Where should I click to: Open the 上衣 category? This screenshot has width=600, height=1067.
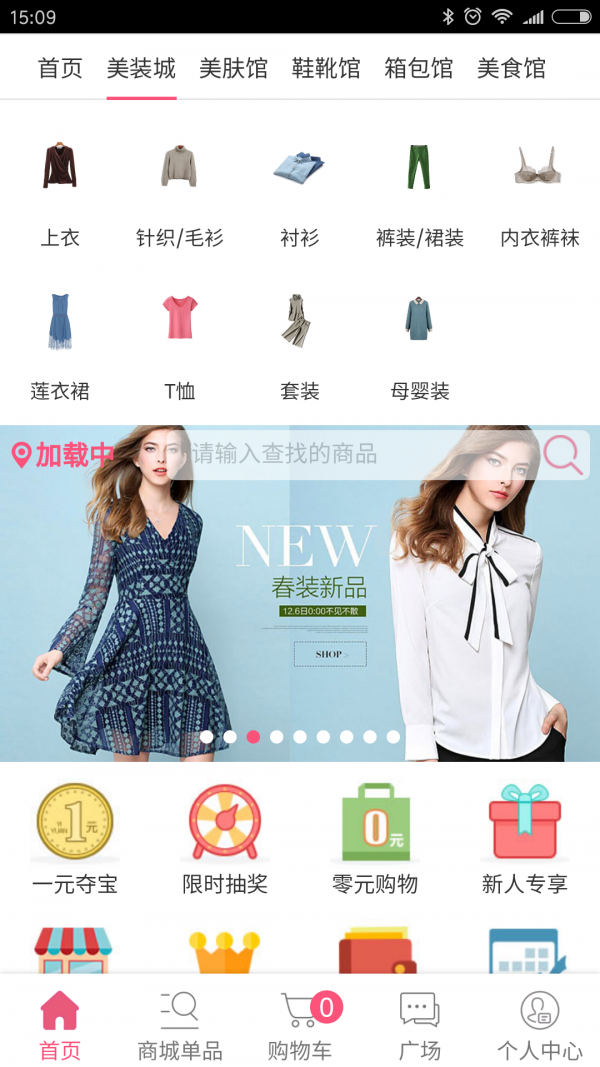tap(60, 190)
